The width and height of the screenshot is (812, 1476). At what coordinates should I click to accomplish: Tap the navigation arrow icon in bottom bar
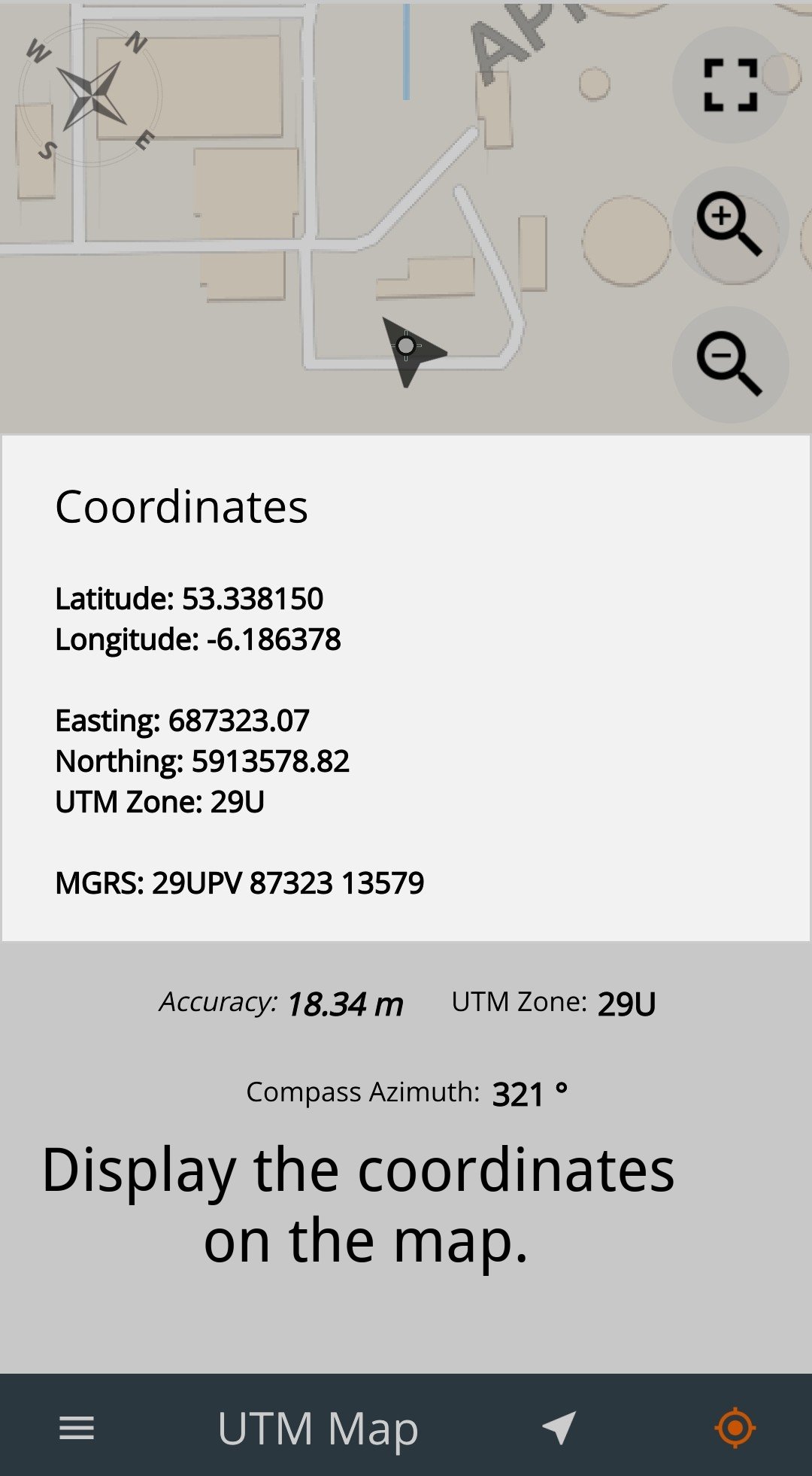[x=559, y=1427]
